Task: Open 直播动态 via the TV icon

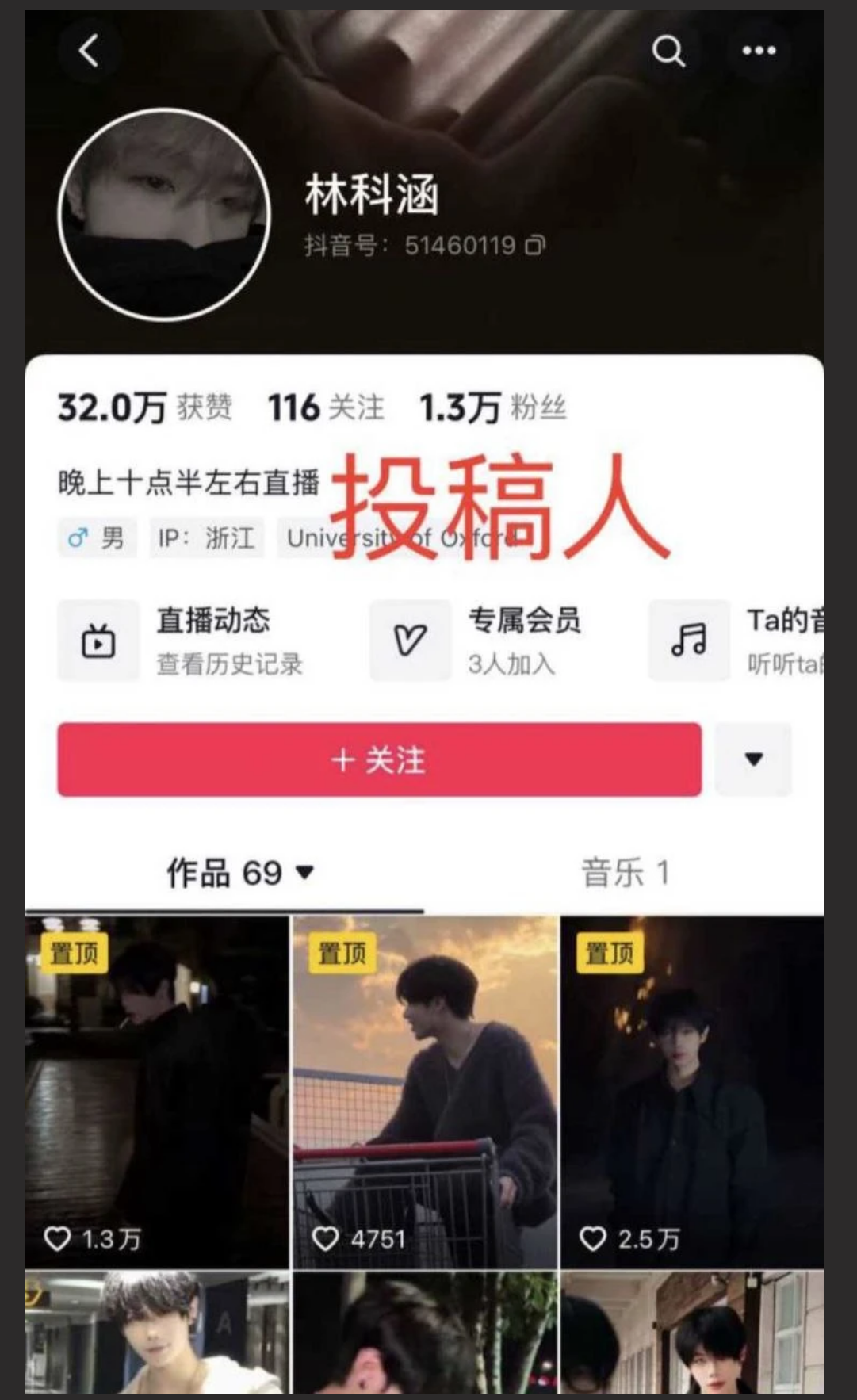Action: click(97, 641)
